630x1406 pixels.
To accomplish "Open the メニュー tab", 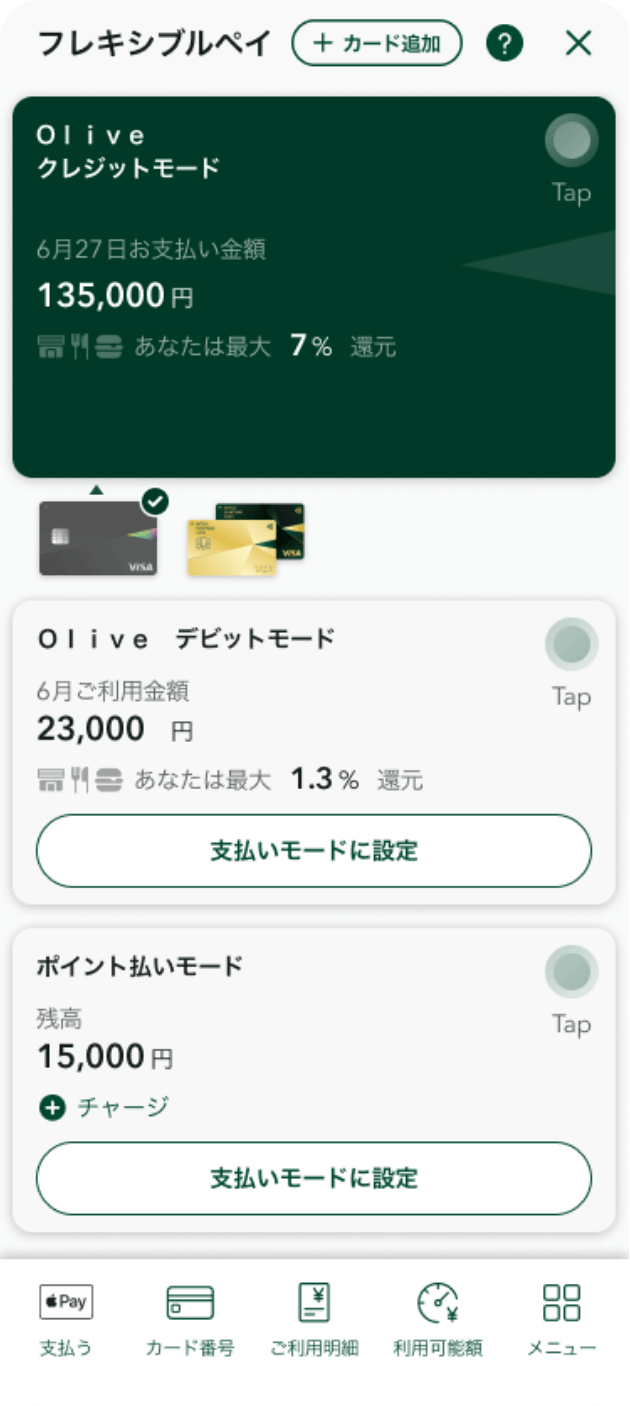I will [x=562, y=1320].
